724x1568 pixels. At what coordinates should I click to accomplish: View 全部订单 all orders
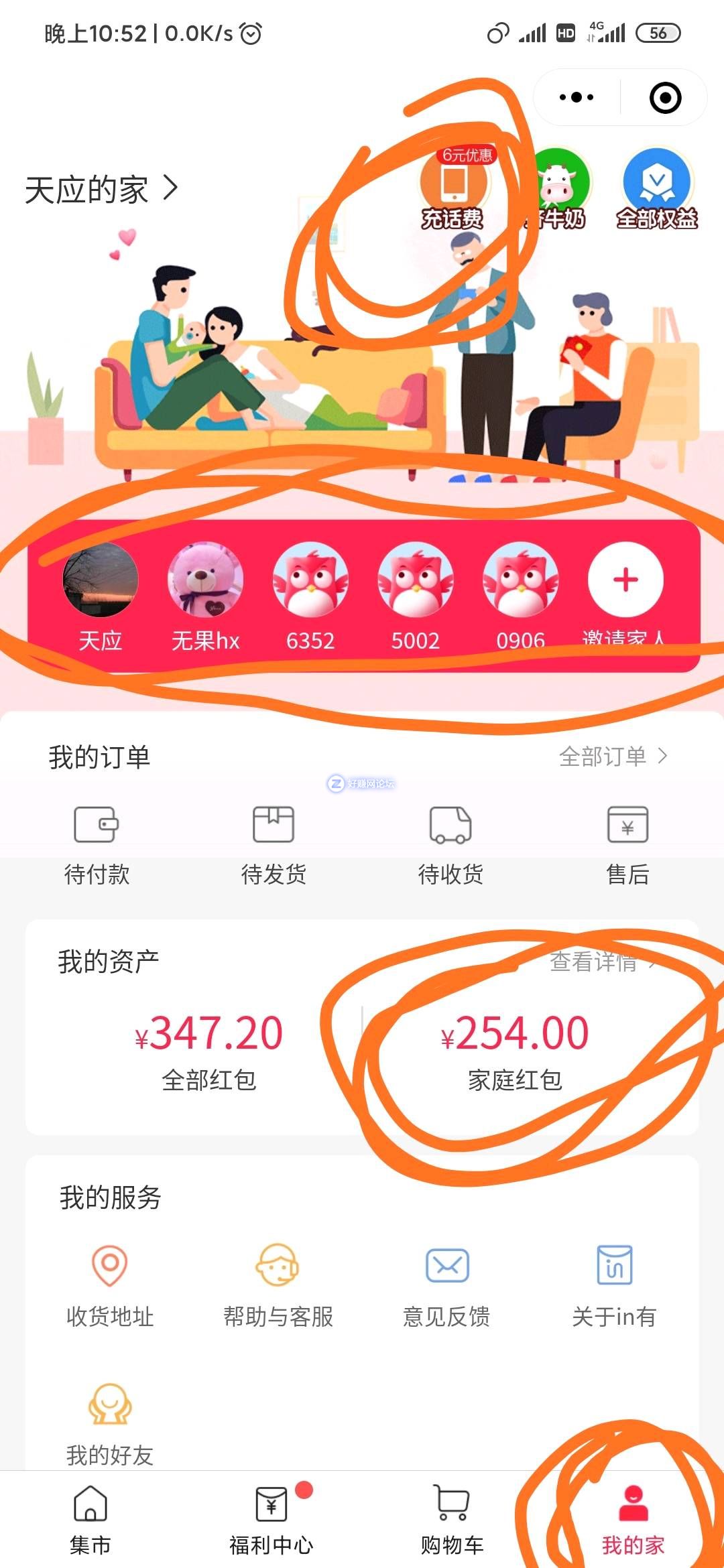point(613,757)
